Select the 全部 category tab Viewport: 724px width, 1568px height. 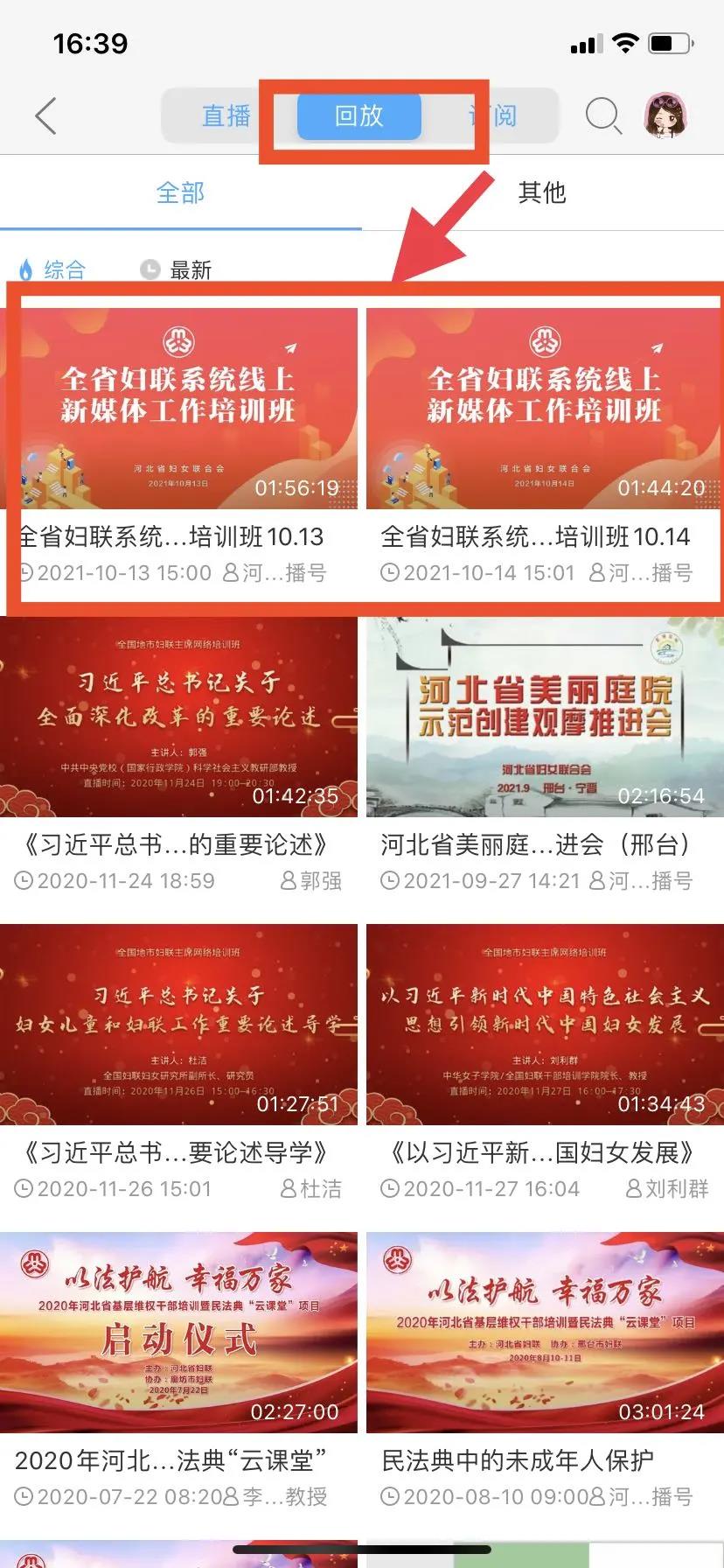[x=180, y=192]
